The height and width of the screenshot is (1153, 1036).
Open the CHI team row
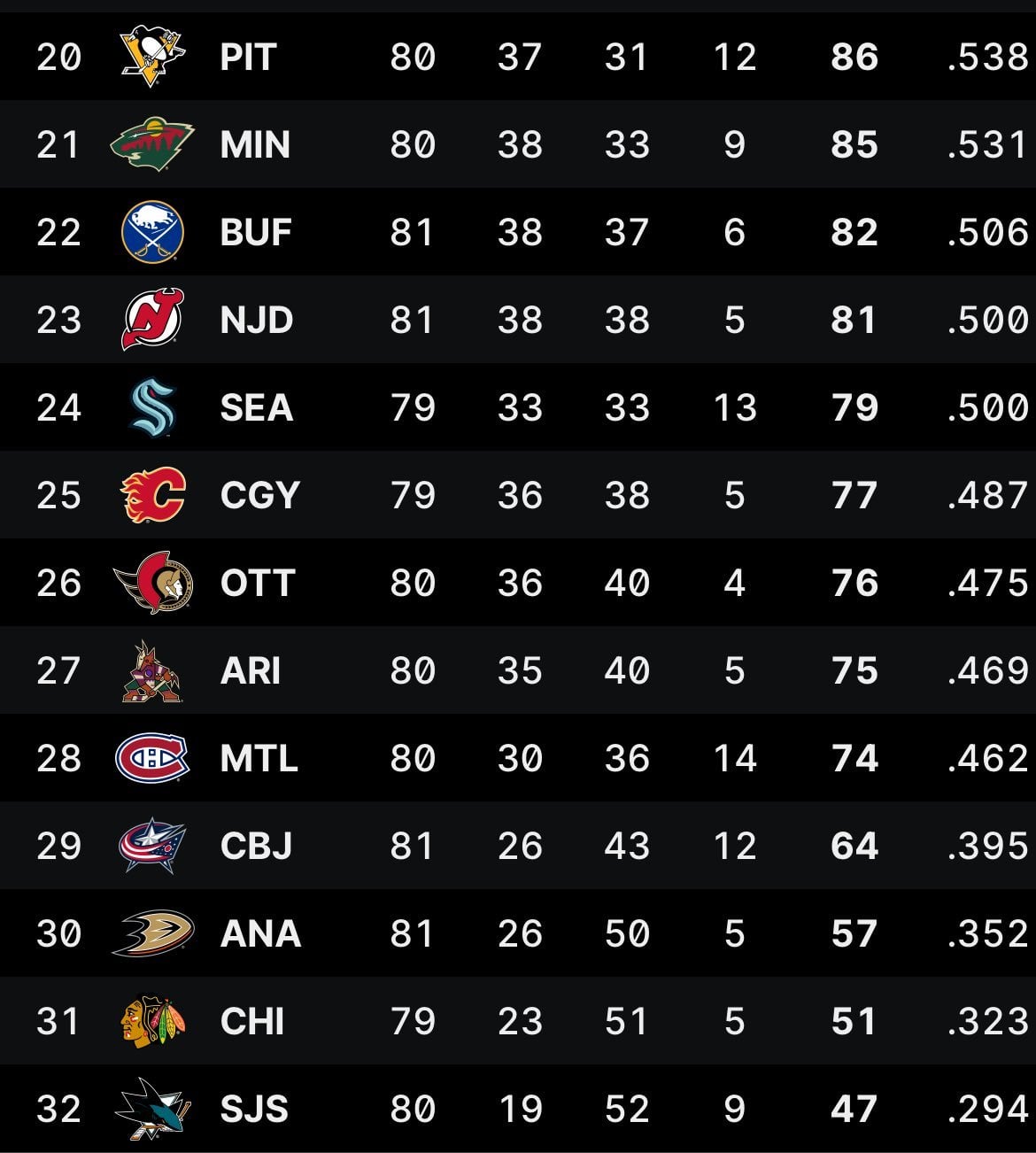[252, 1021]
